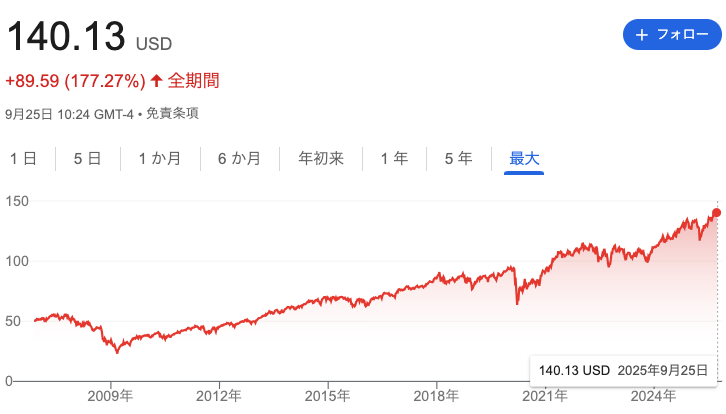Open the 免責条項 disclaimer link
The image size is (726, 414).
[172, 113]
